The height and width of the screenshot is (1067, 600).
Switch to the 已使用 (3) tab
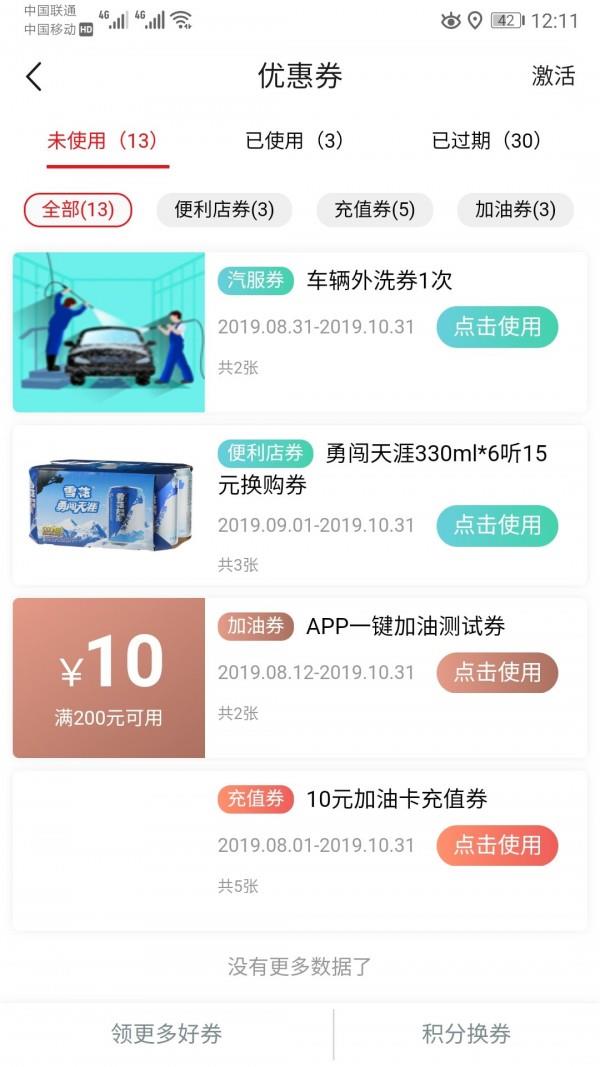point(295,141)
